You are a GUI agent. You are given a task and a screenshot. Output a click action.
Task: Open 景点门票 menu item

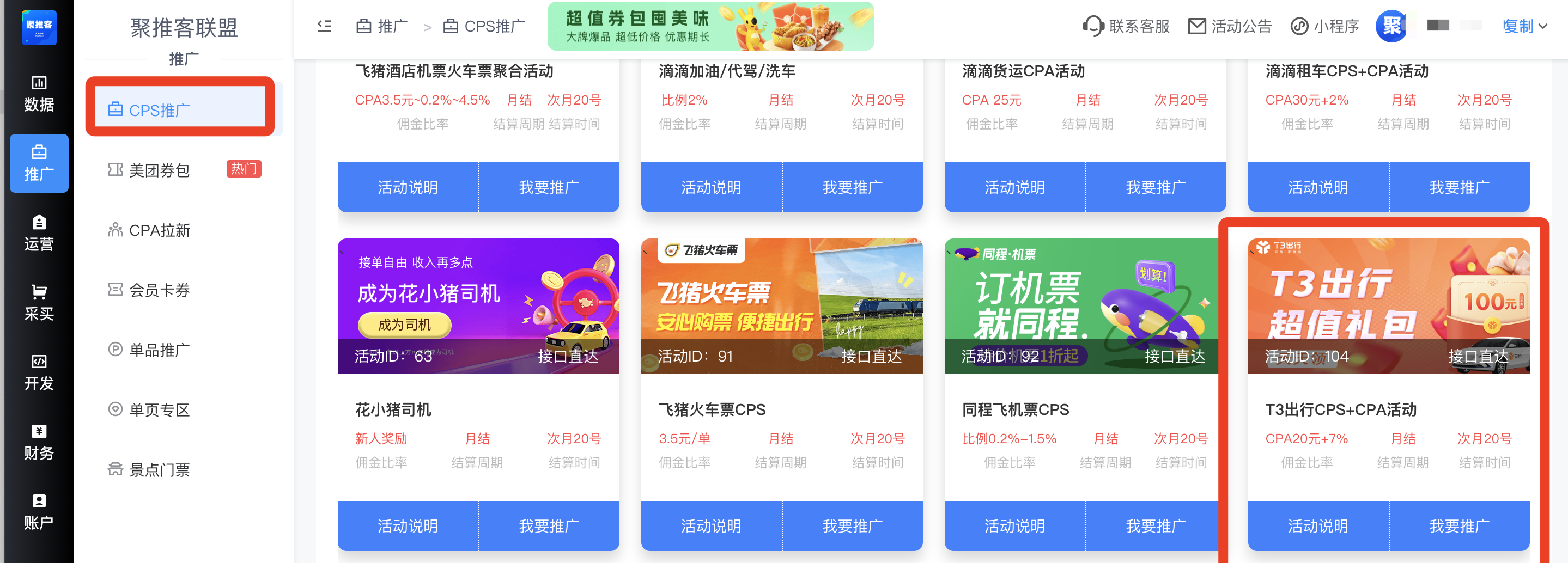[160, 470]
